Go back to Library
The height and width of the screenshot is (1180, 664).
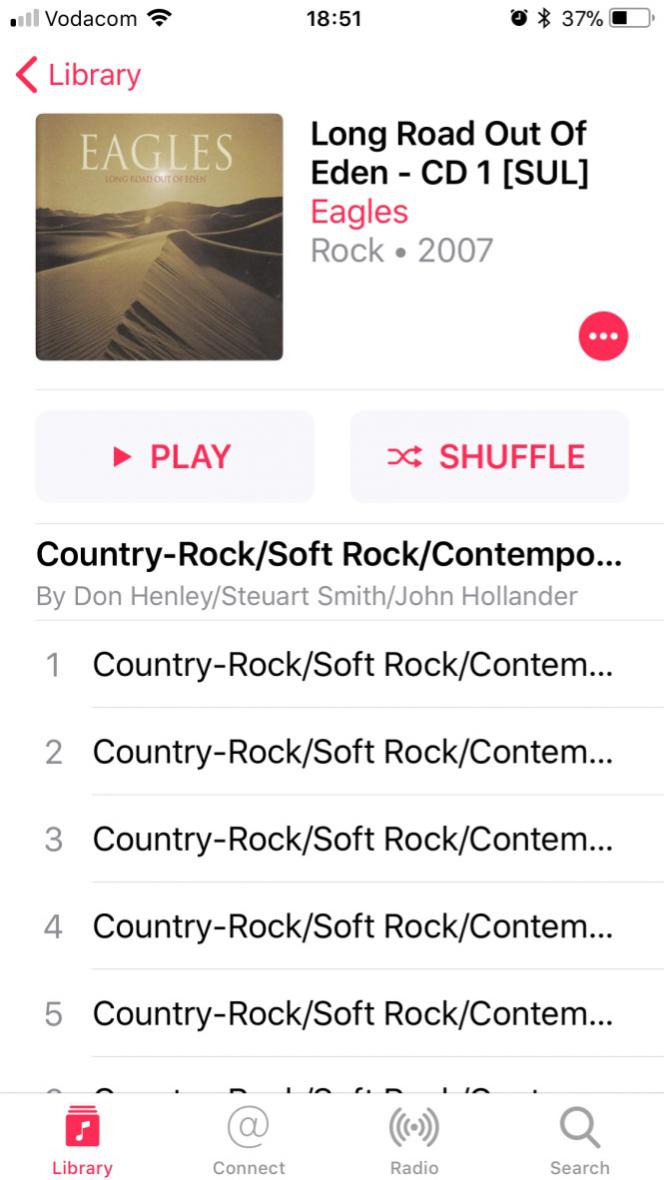(78, 75)
